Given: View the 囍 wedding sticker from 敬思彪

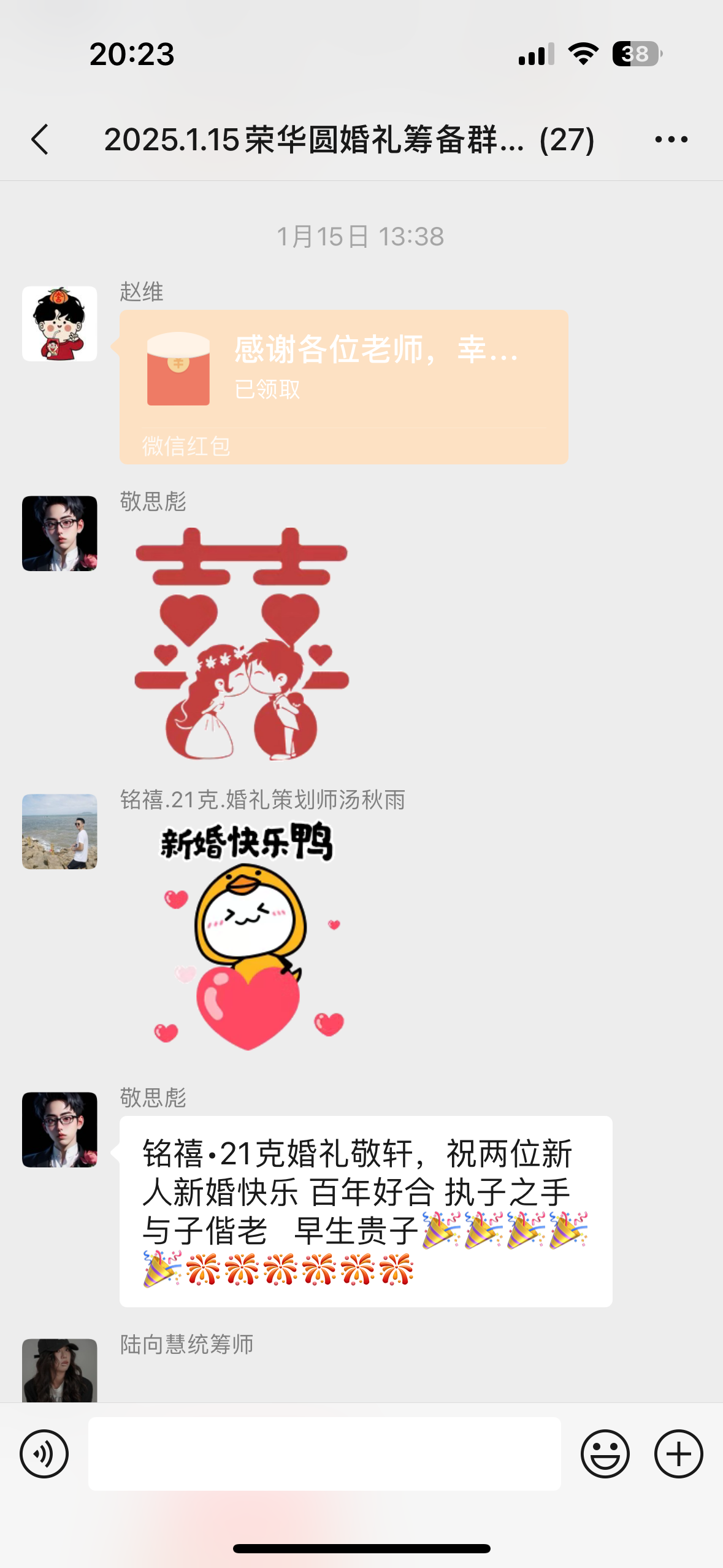Looking at the screenshot, I should click(x=242, y=644).
